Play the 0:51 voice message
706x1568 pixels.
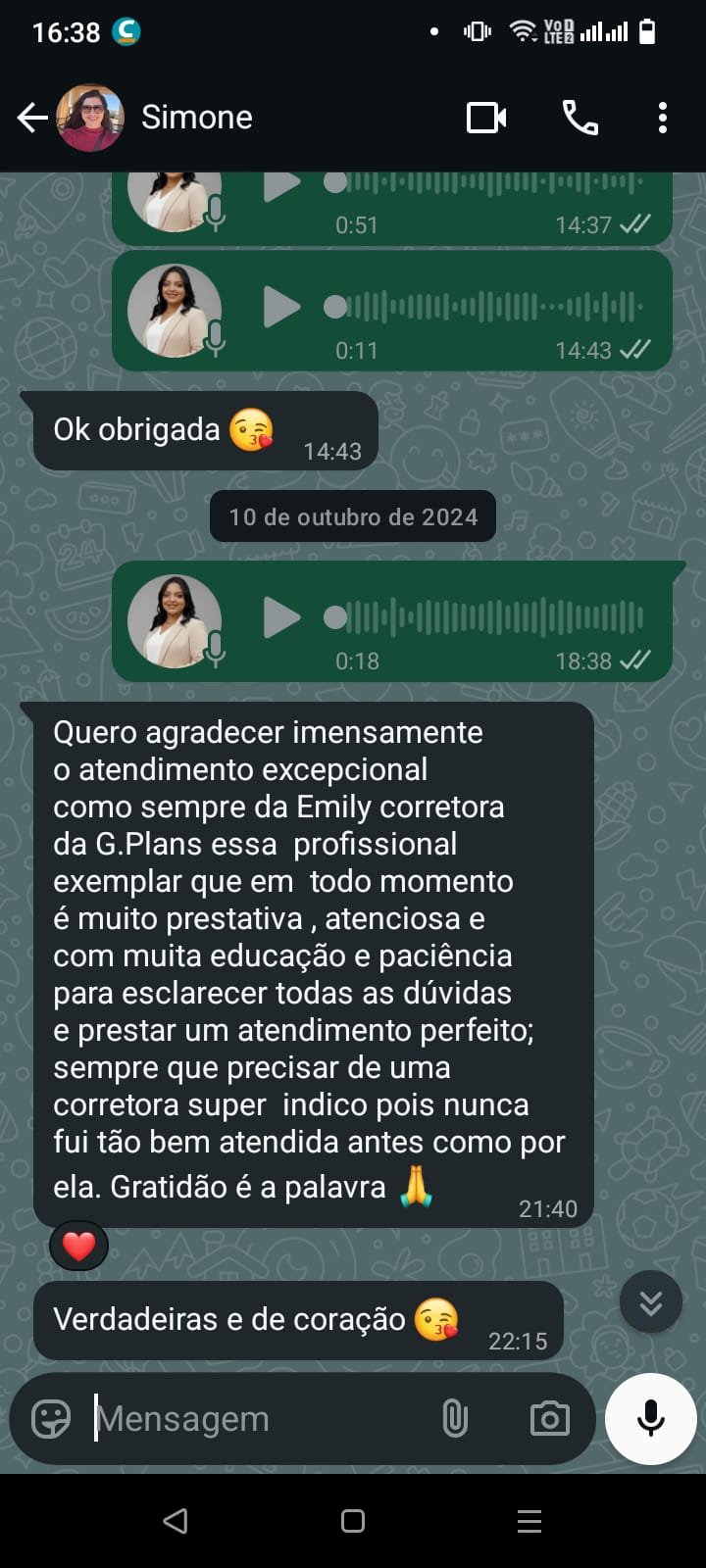coord(281,184)
